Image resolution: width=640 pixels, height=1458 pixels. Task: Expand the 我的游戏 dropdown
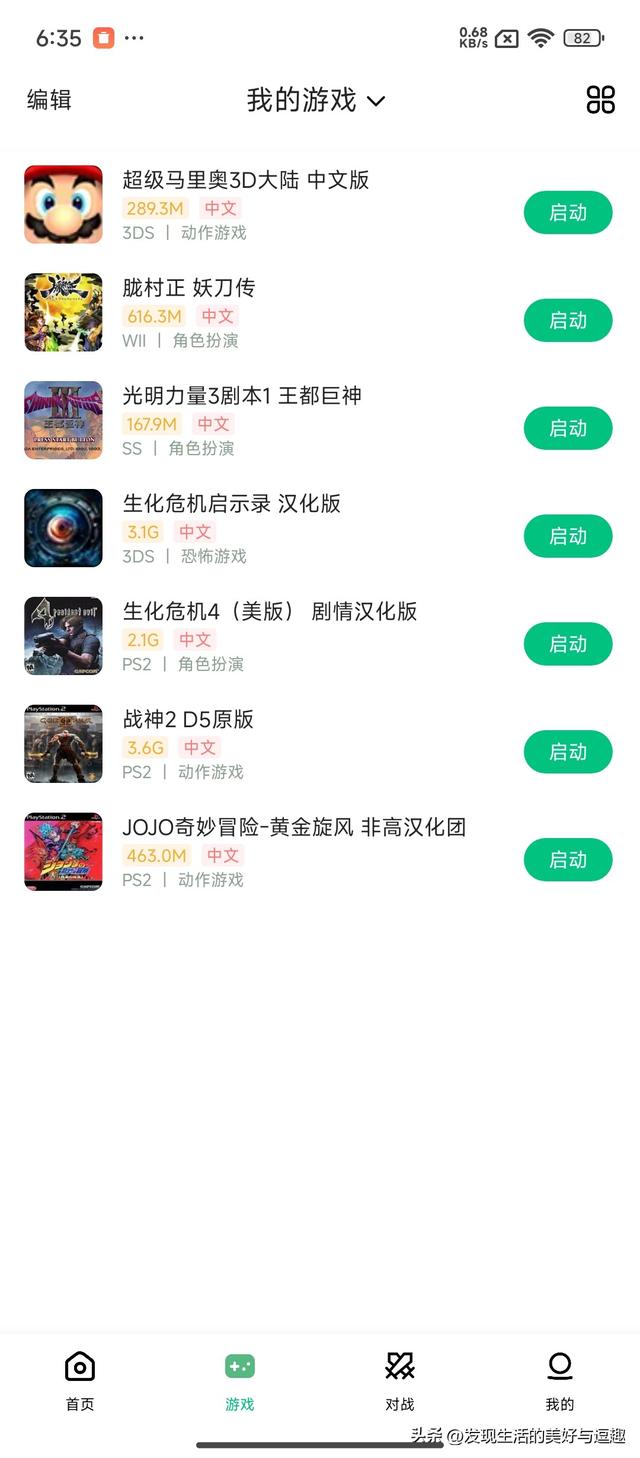(x=316, y=100)
